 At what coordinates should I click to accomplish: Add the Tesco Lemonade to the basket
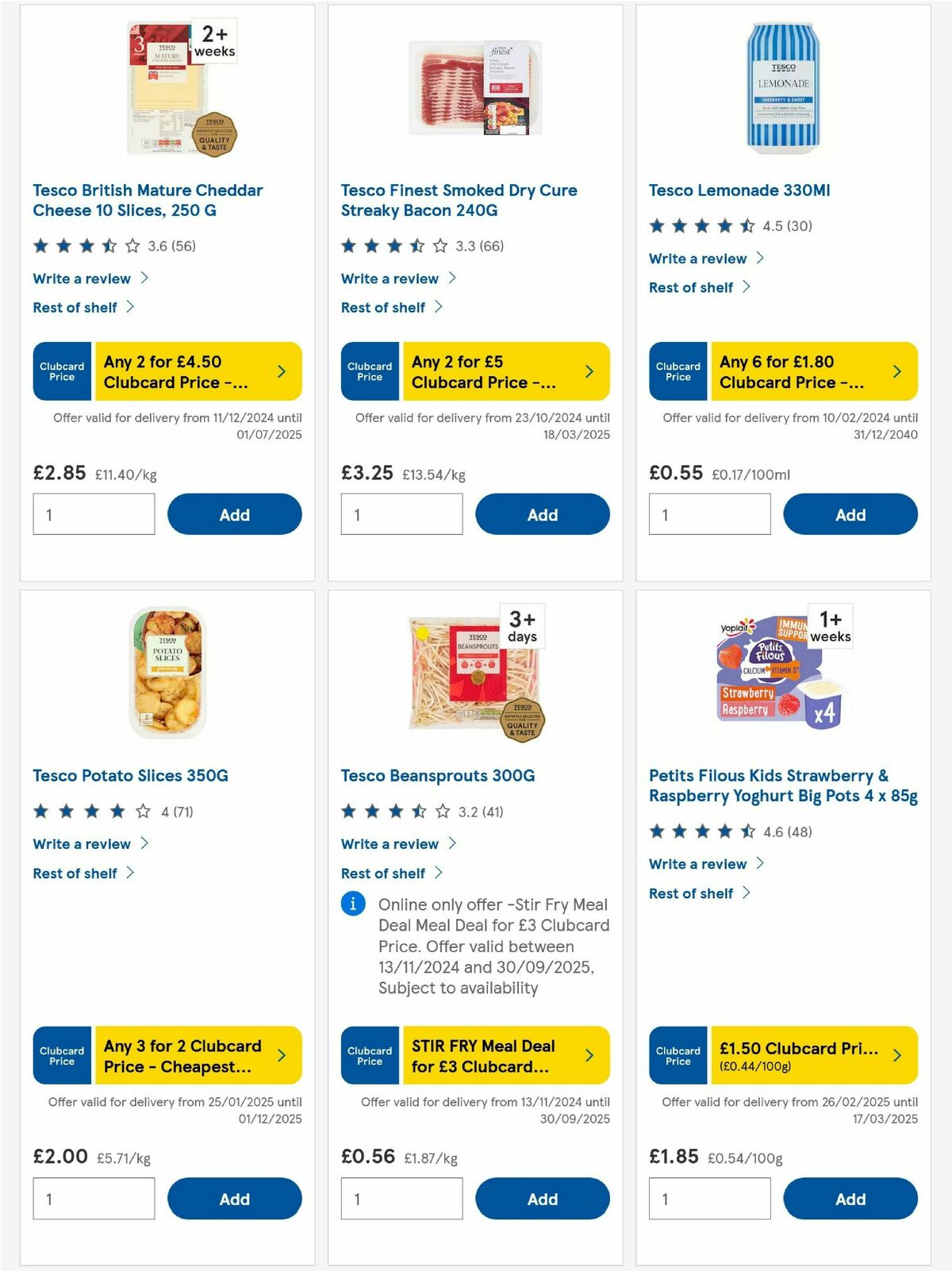850,514
